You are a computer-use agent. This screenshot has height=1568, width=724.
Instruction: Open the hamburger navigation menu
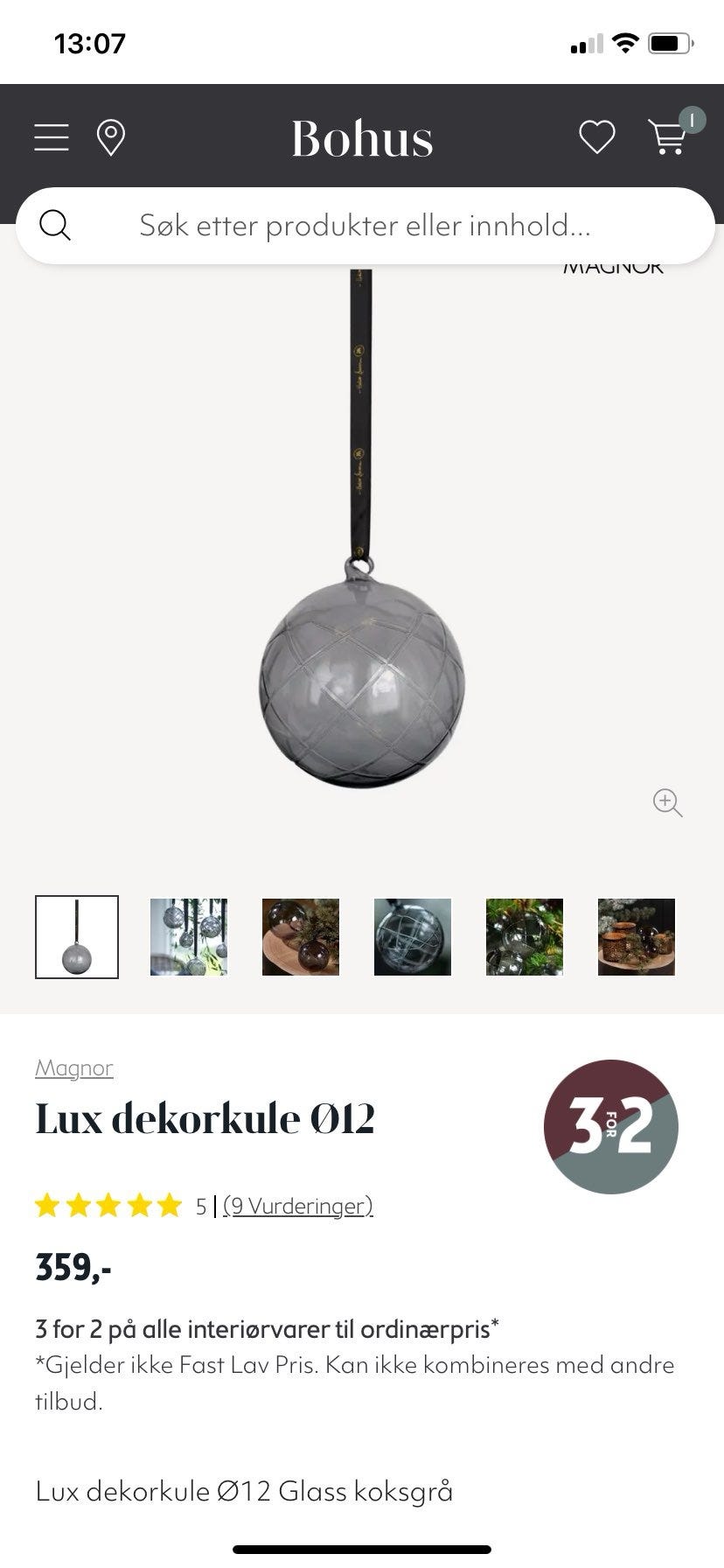coord(51,137)
